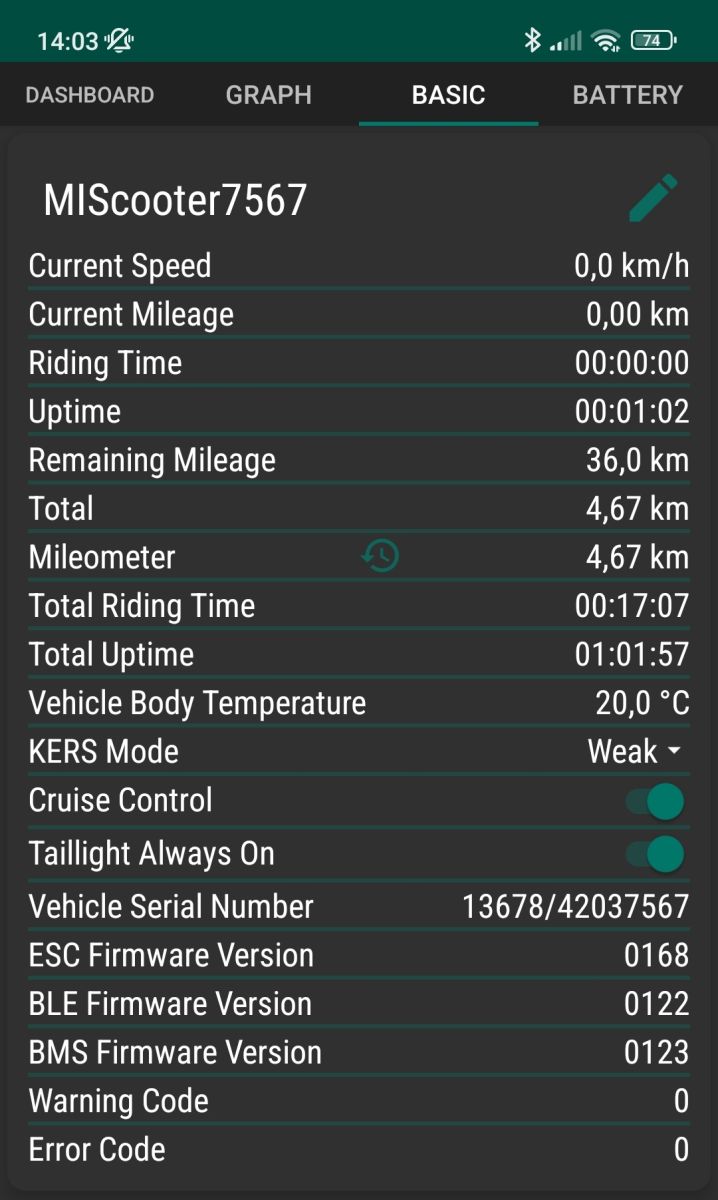Tap the Mileometer history reset icon
The width and height of the screenshot is (718, 1200).
380,556
